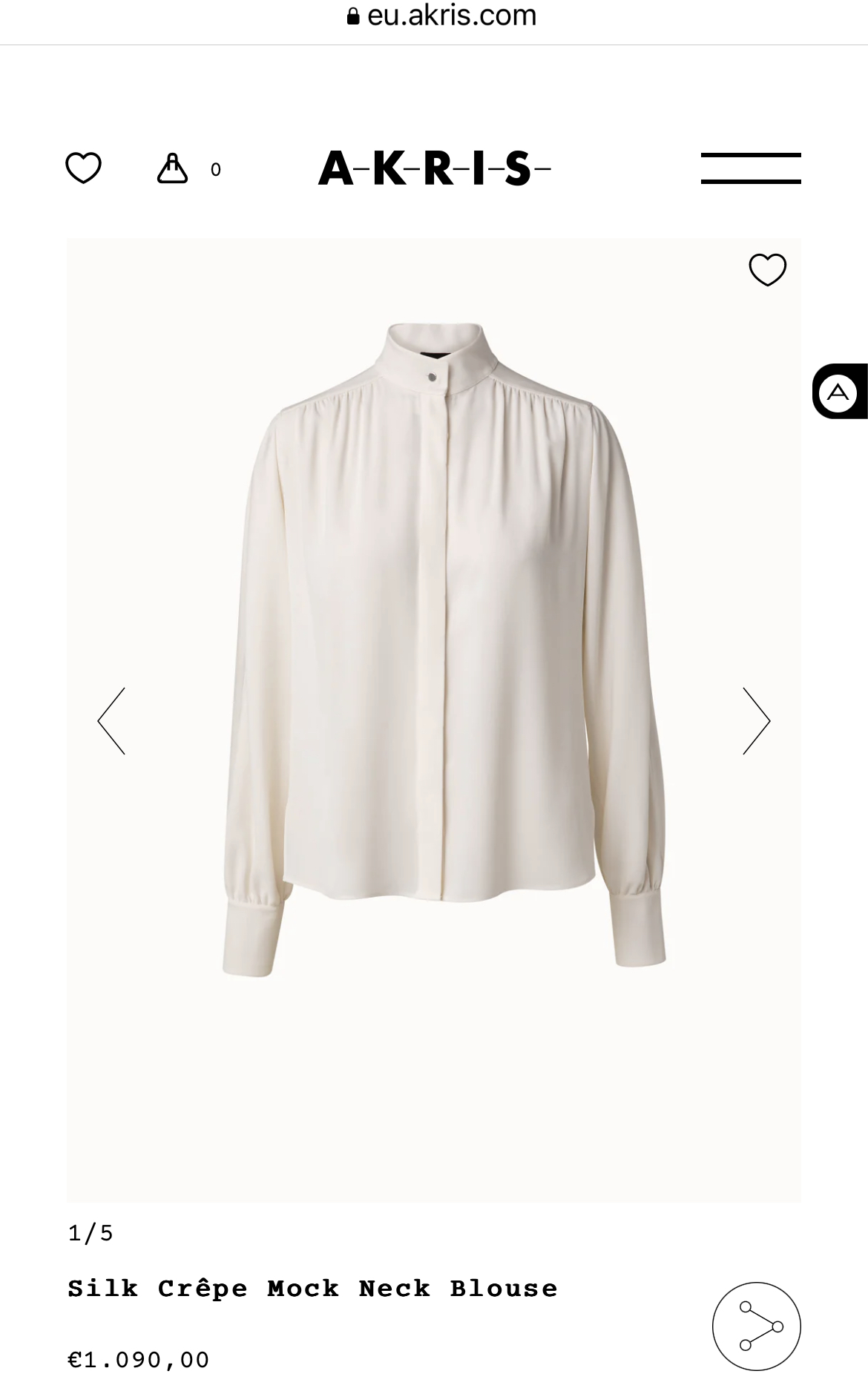Show the next product image
This screenshot has height=1394, width=868.
point(756,720)
